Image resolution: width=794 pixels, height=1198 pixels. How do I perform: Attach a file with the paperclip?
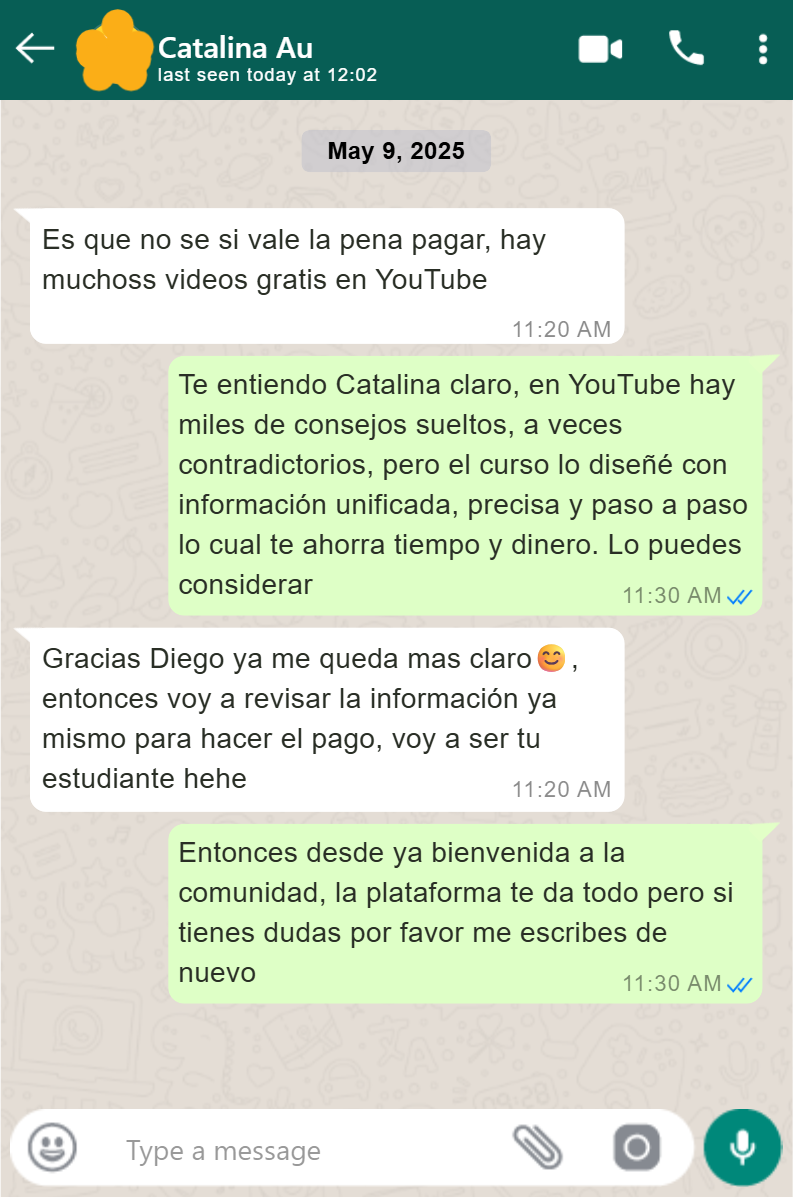point(539,1147)
